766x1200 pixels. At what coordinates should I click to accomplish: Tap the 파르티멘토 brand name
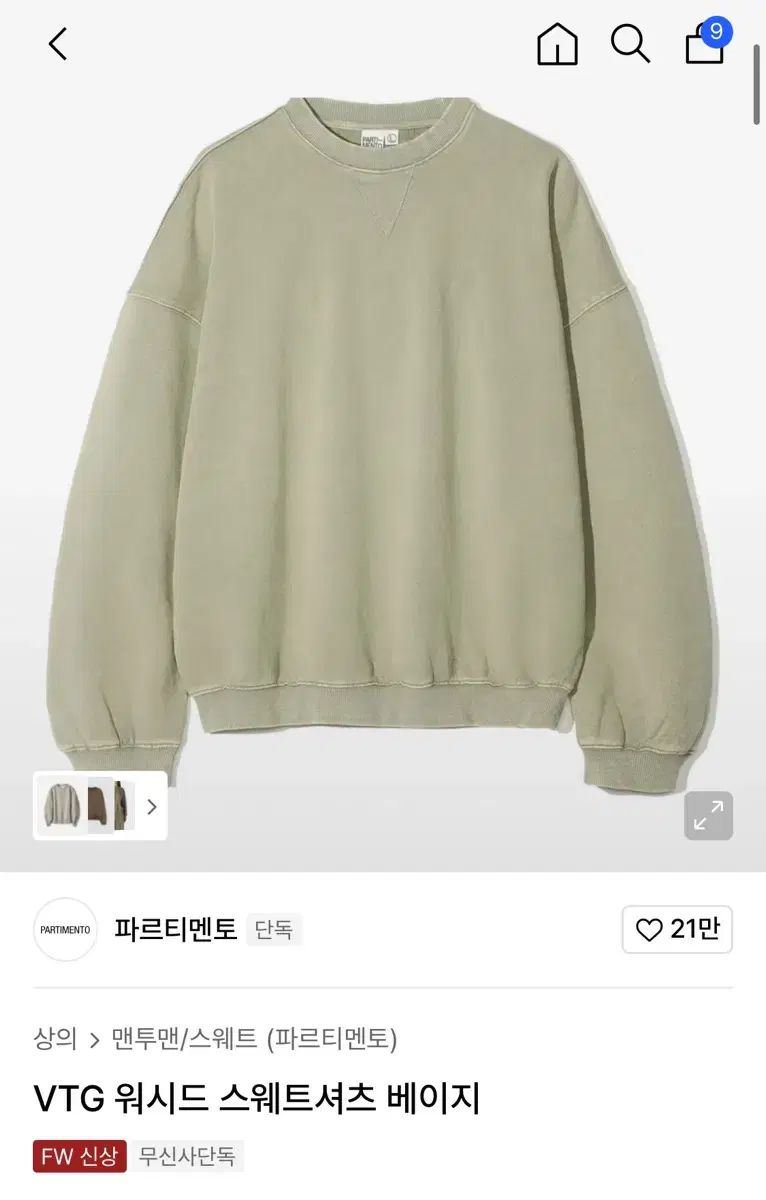pyautogui.click(x=175, y=929)
